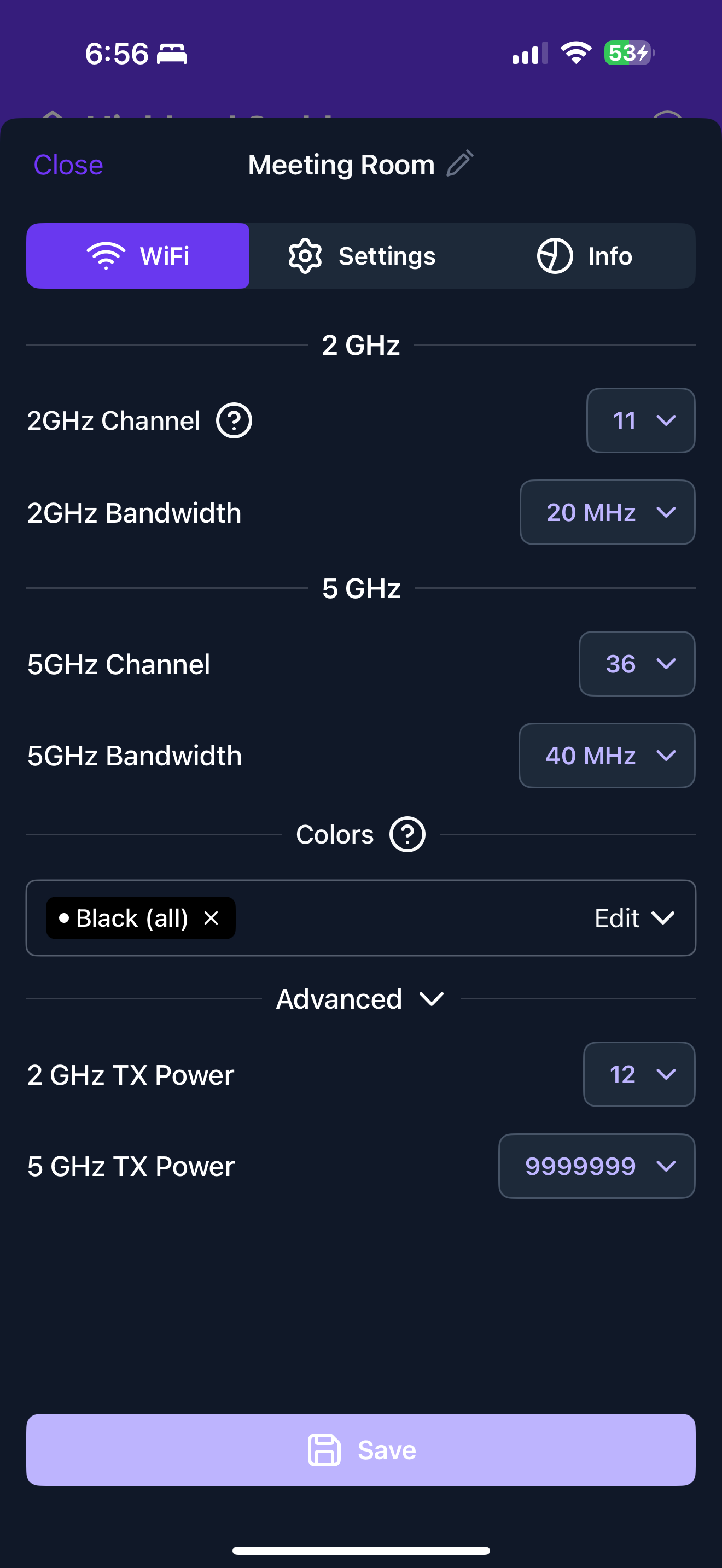Screen dimensions: 722x1568
Task: Remove the Black (all) color chip
Action: 211,918
